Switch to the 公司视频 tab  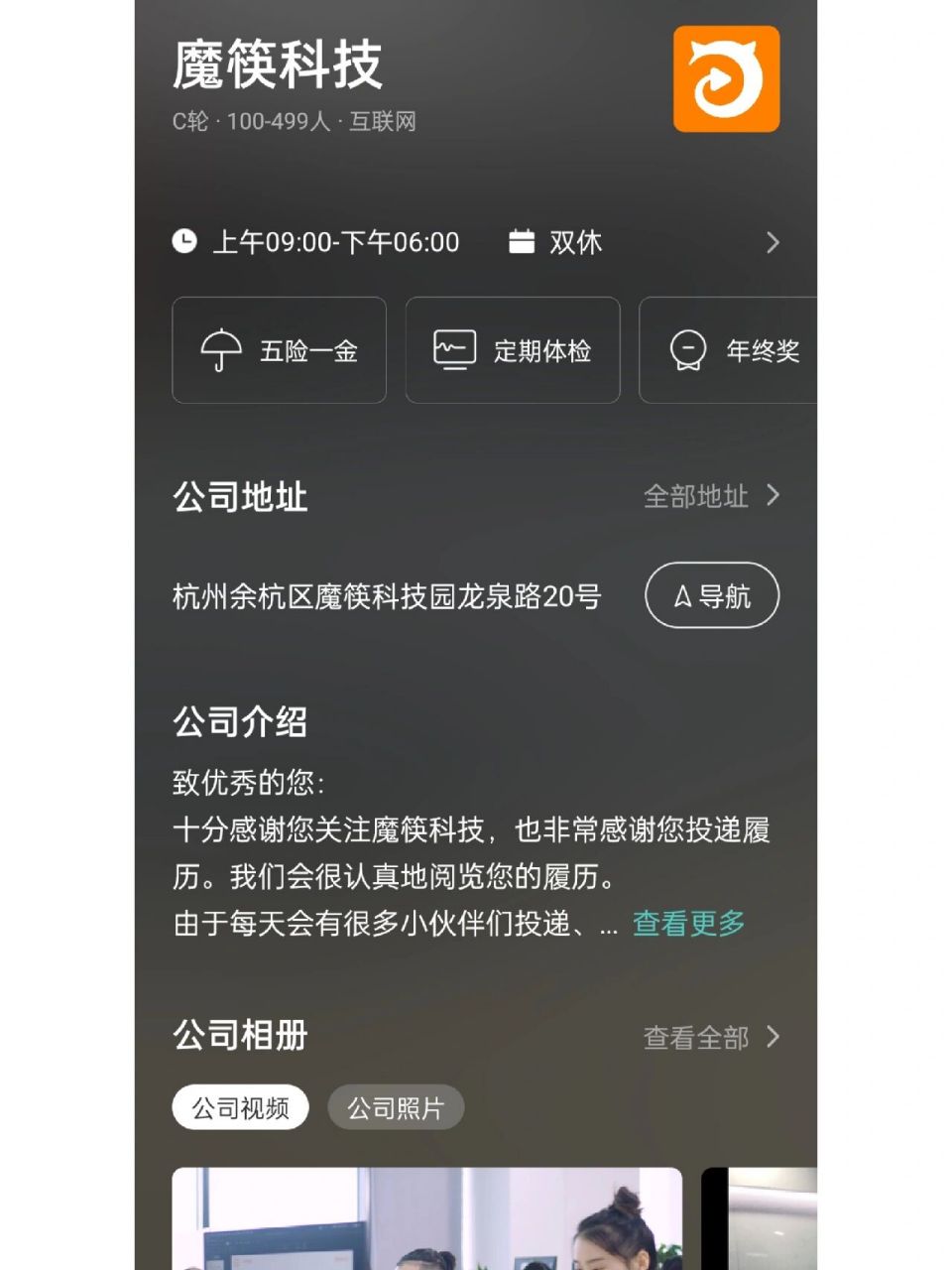(239, 1106)
